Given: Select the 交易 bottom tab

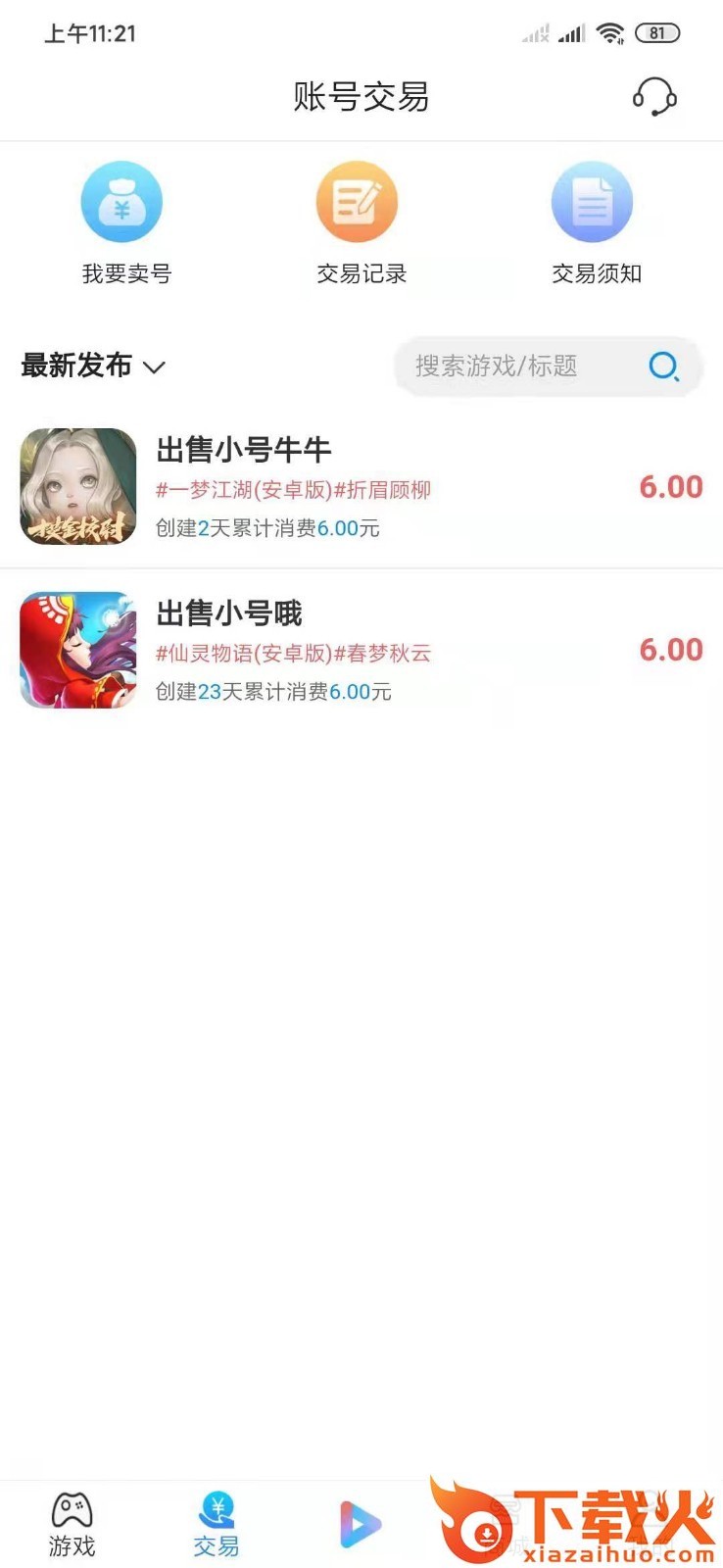Looking at the screenshot, I should (217, 1524).
